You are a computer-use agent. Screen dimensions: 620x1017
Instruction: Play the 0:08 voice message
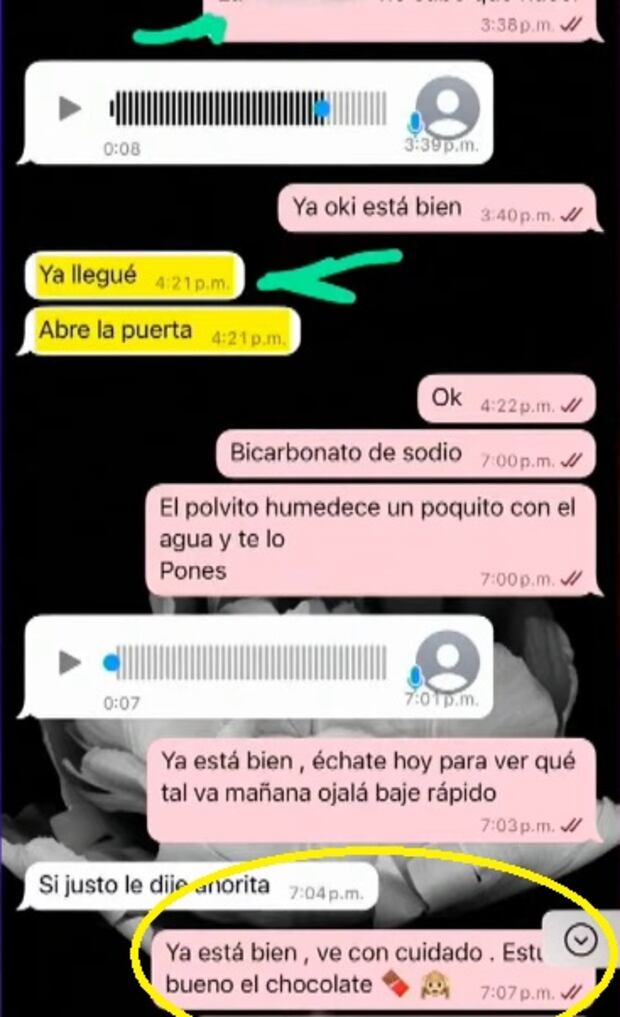[x=69, y=108]
